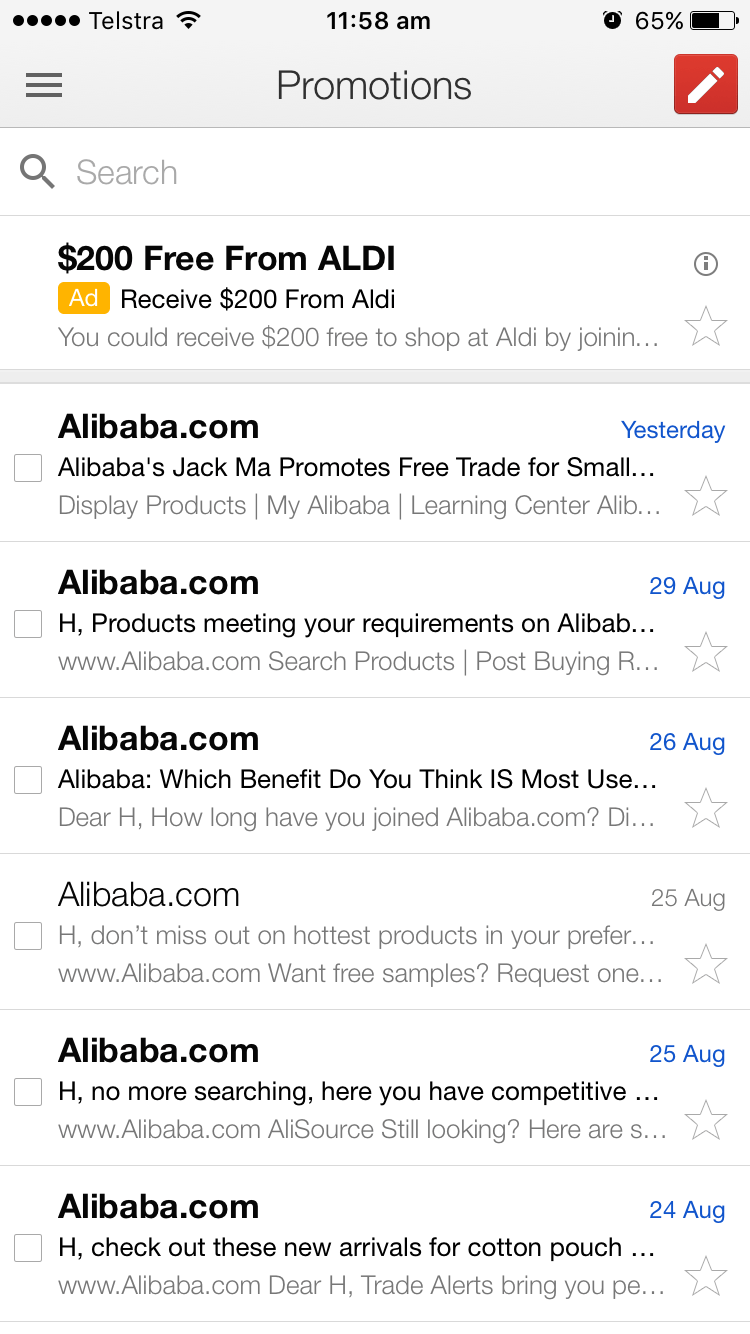
Task: Open the navigation drawer hamburger icon
Action: click(x=43, y=85)
